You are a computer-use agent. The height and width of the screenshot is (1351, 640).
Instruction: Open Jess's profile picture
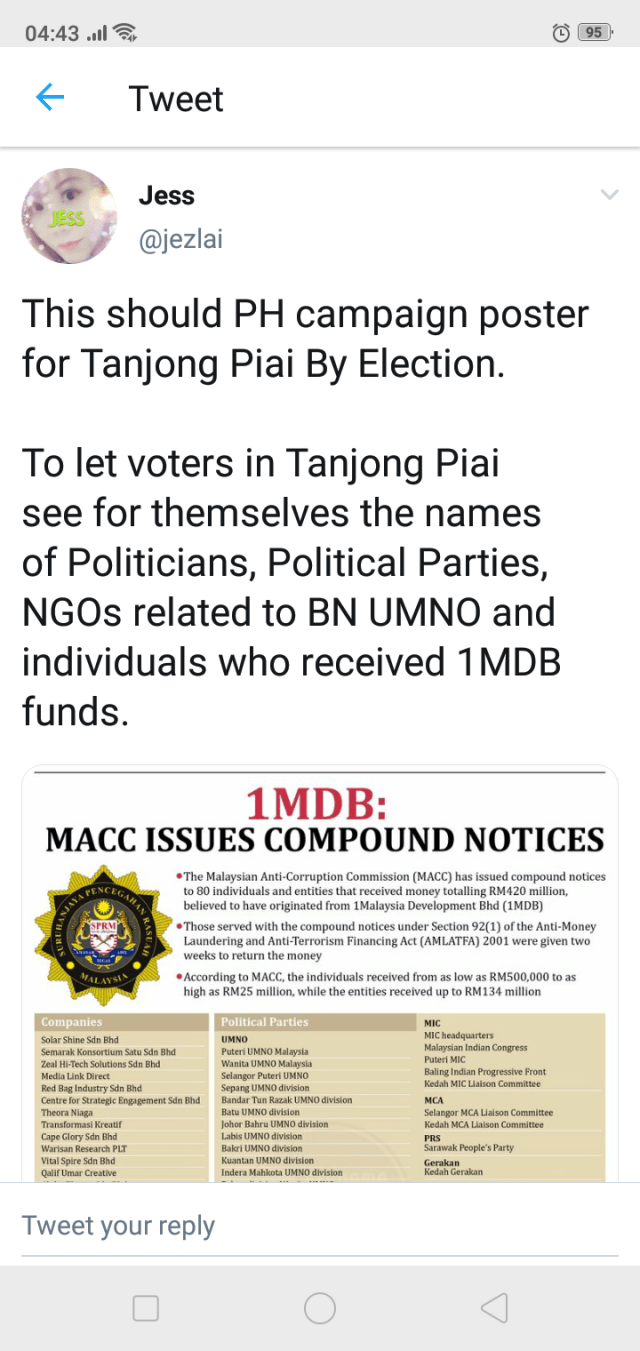[69, 216]
